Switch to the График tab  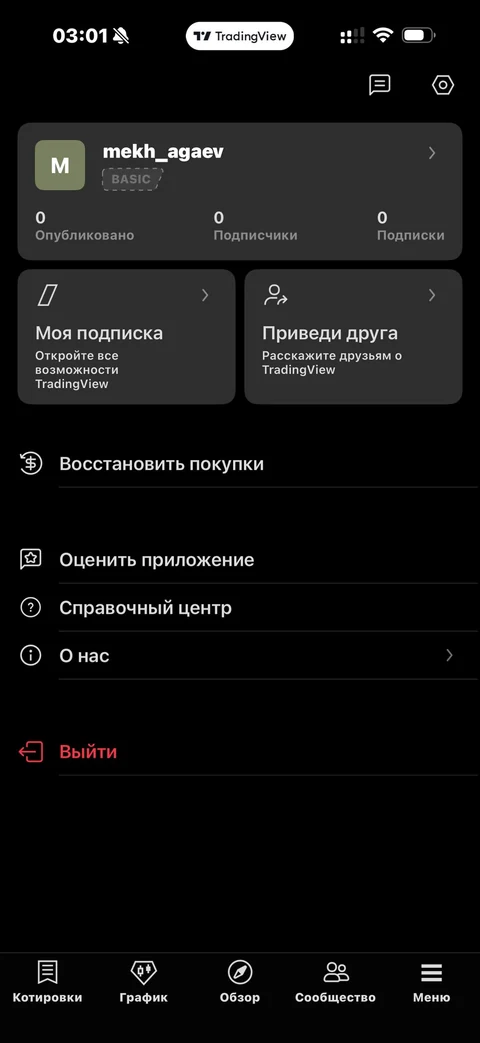(144, 982)
